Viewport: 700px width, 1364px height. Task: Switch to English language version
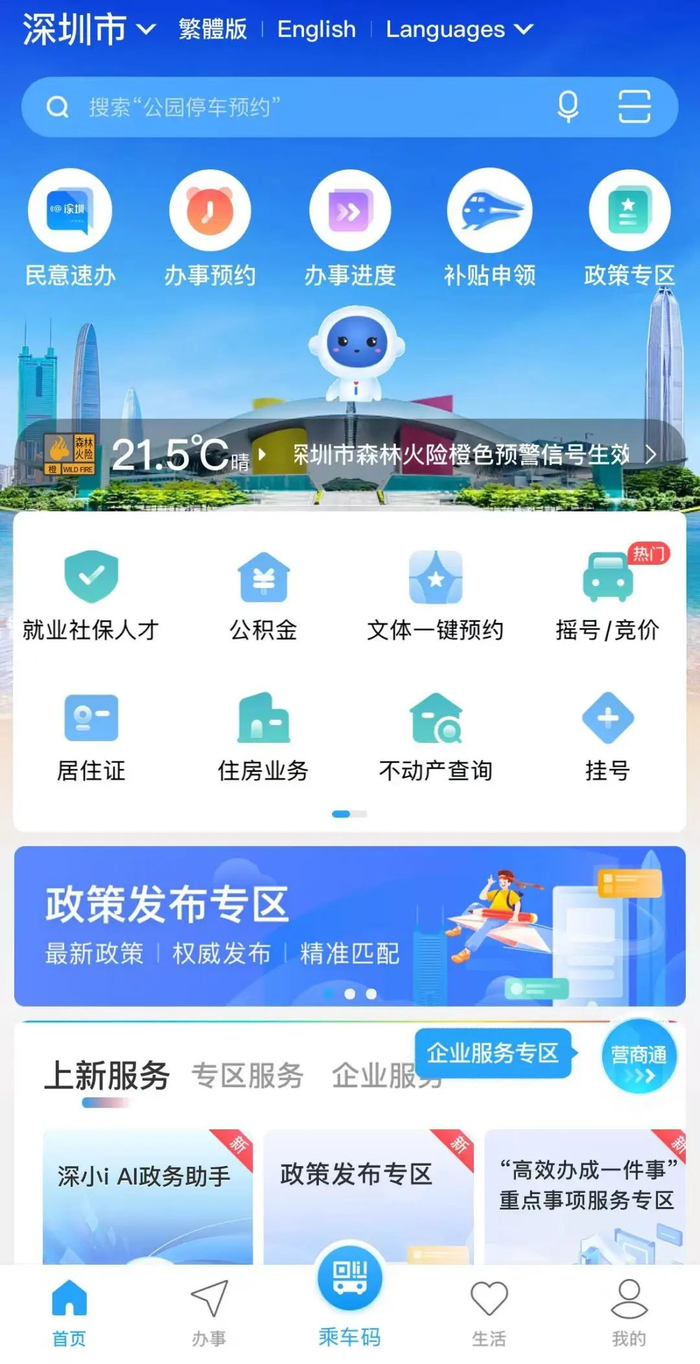316,30
